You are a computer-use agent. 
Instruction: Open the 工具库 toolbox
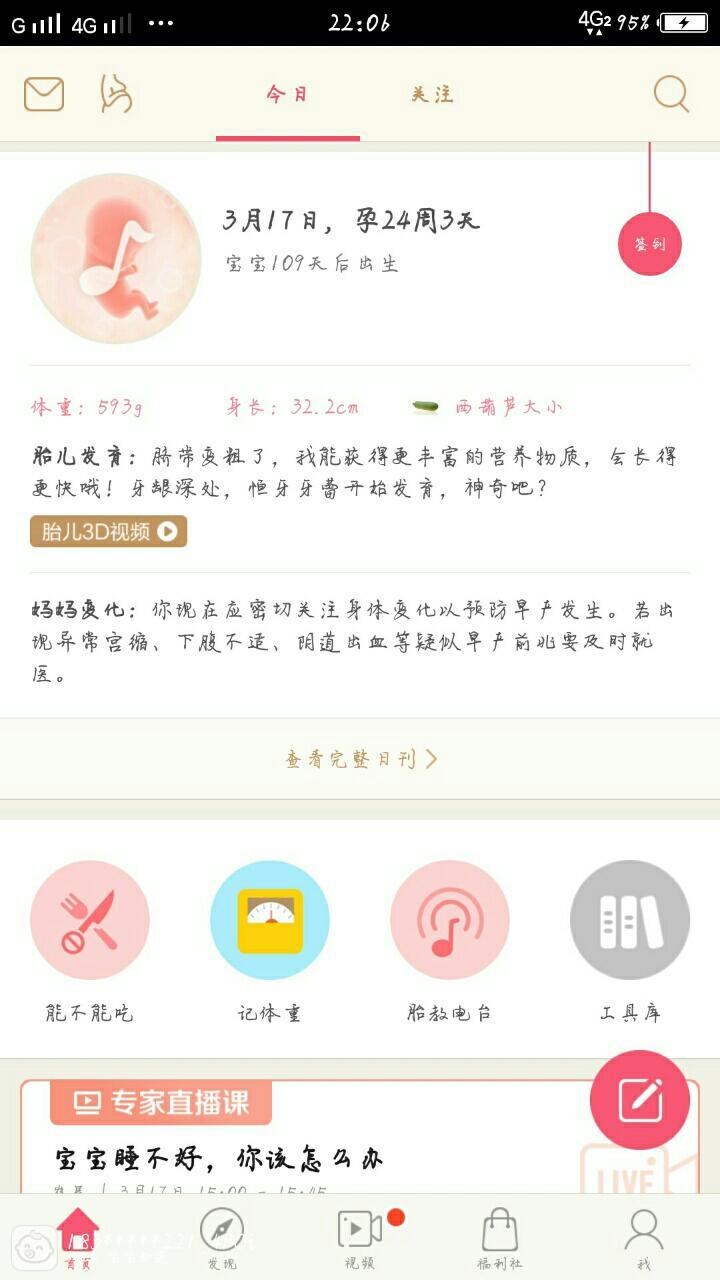click(630, 920)
